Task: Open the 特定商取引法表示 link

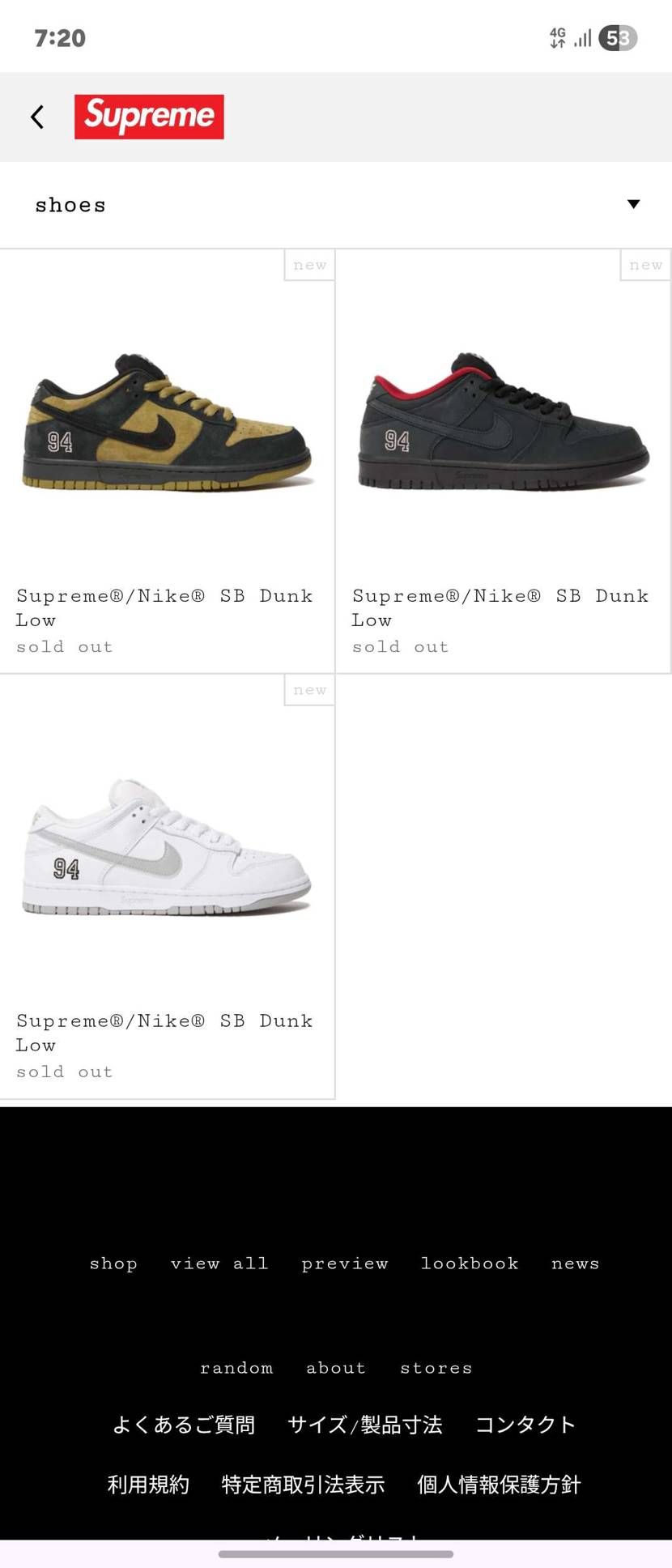Action: [x=303, y=1485]
